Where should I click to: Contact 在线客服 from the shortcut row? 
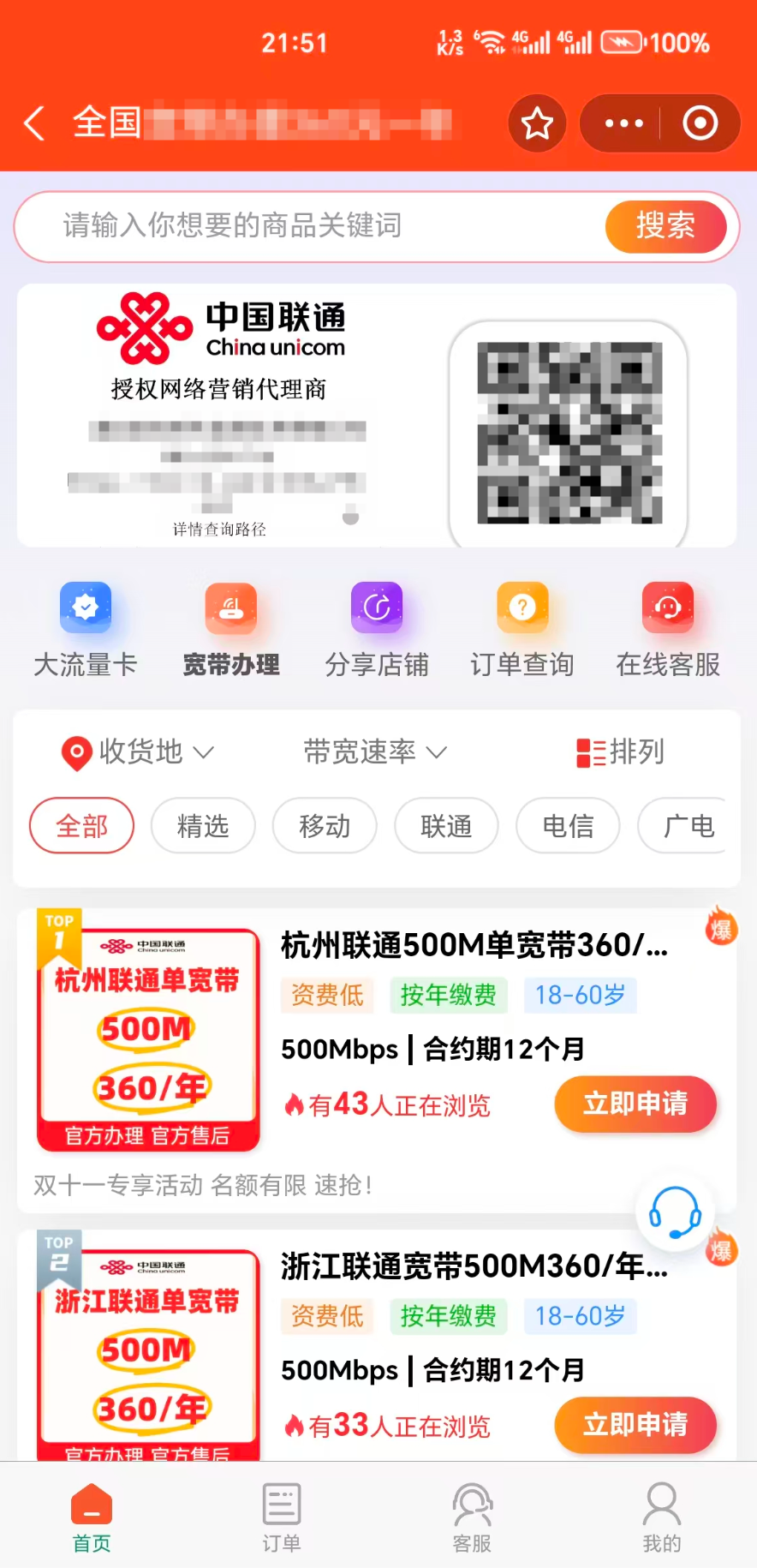668,629
